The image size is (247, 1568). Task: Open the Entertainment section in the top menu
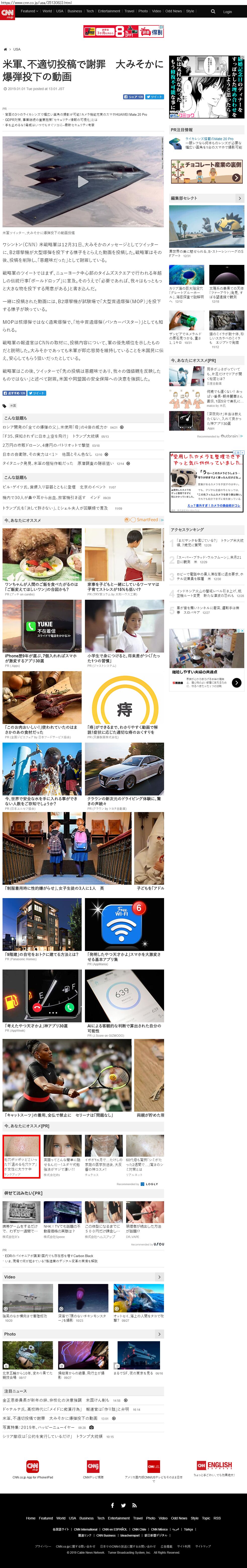(109, 11)
